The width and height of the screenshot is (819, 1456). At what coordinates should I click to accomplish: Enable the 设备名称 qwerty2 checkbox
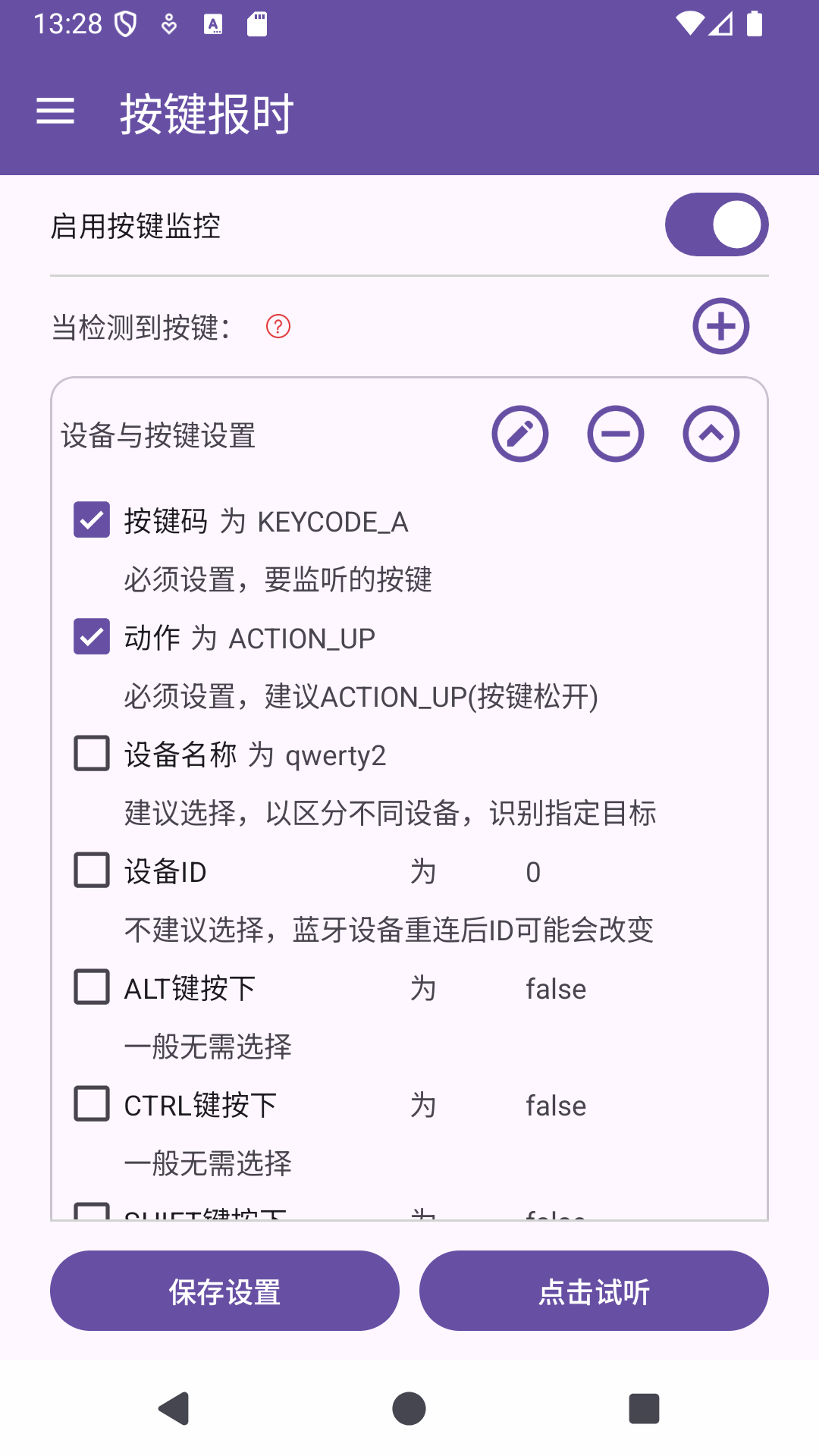click(91, 755)
